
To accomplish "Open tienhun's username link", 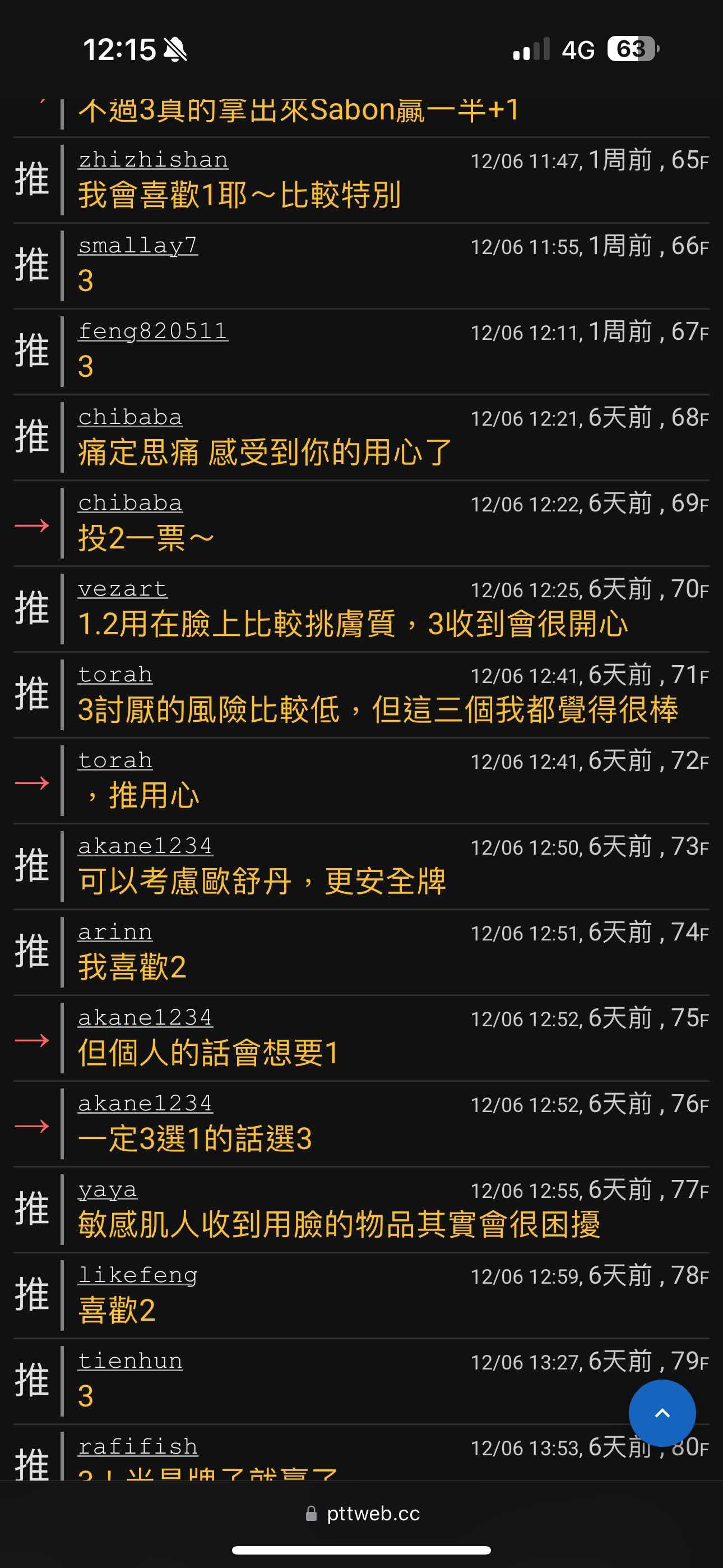I will [130, 1361].
